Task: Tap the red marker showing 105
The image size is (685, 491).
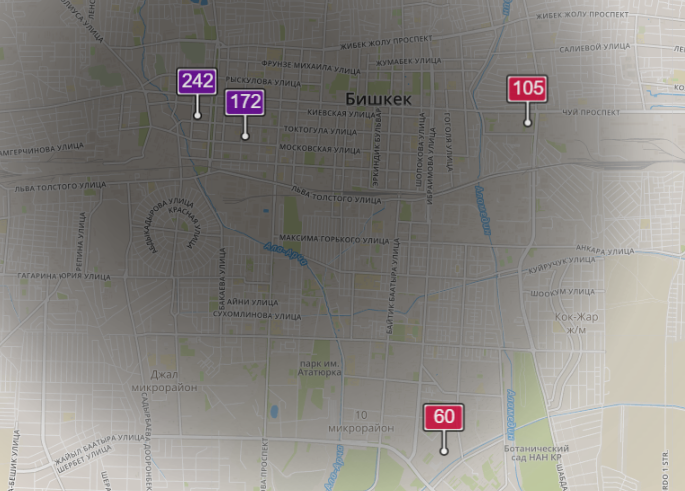Action: tap(527, 89)
